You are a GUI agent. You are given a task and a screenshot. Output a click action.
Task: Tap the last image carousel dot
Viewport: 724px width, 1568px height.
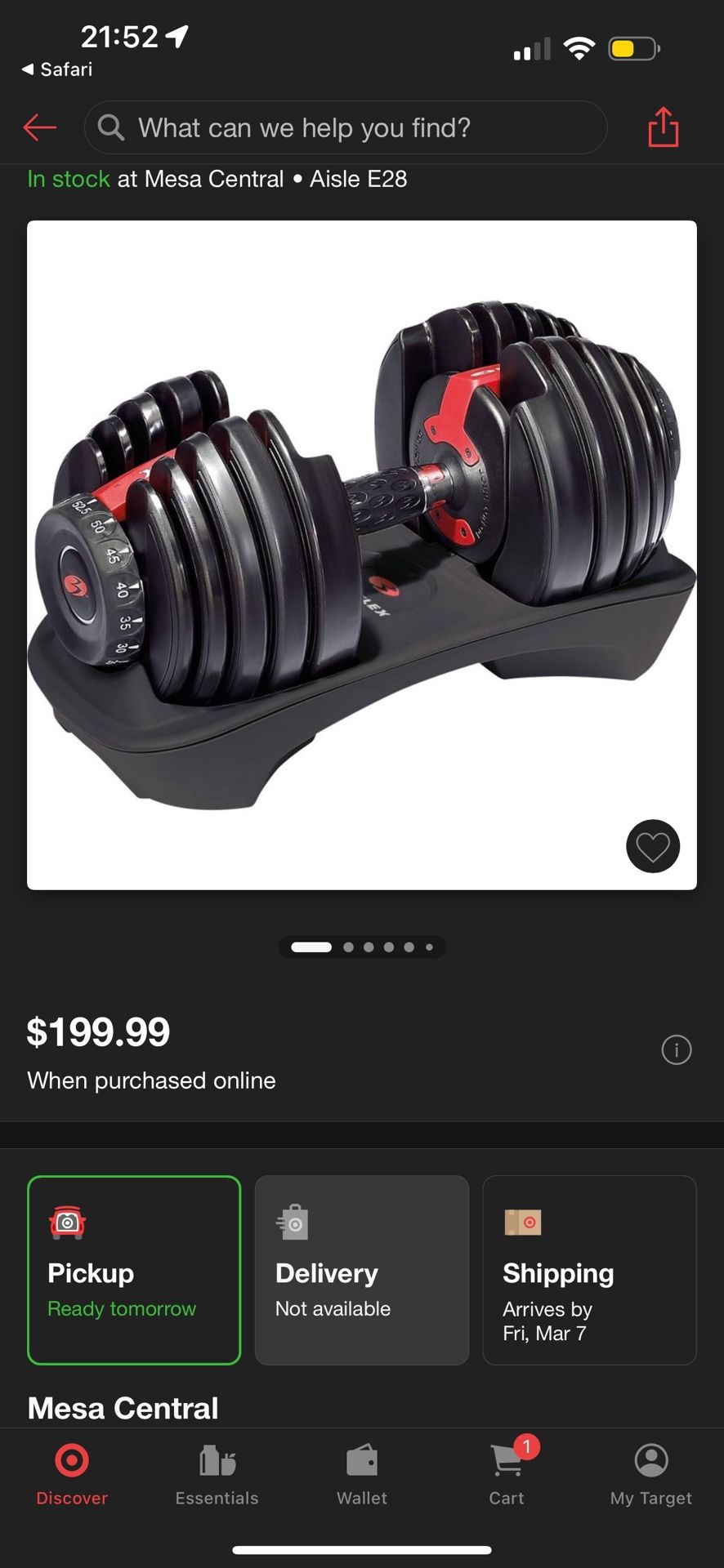tap(429, 947)
